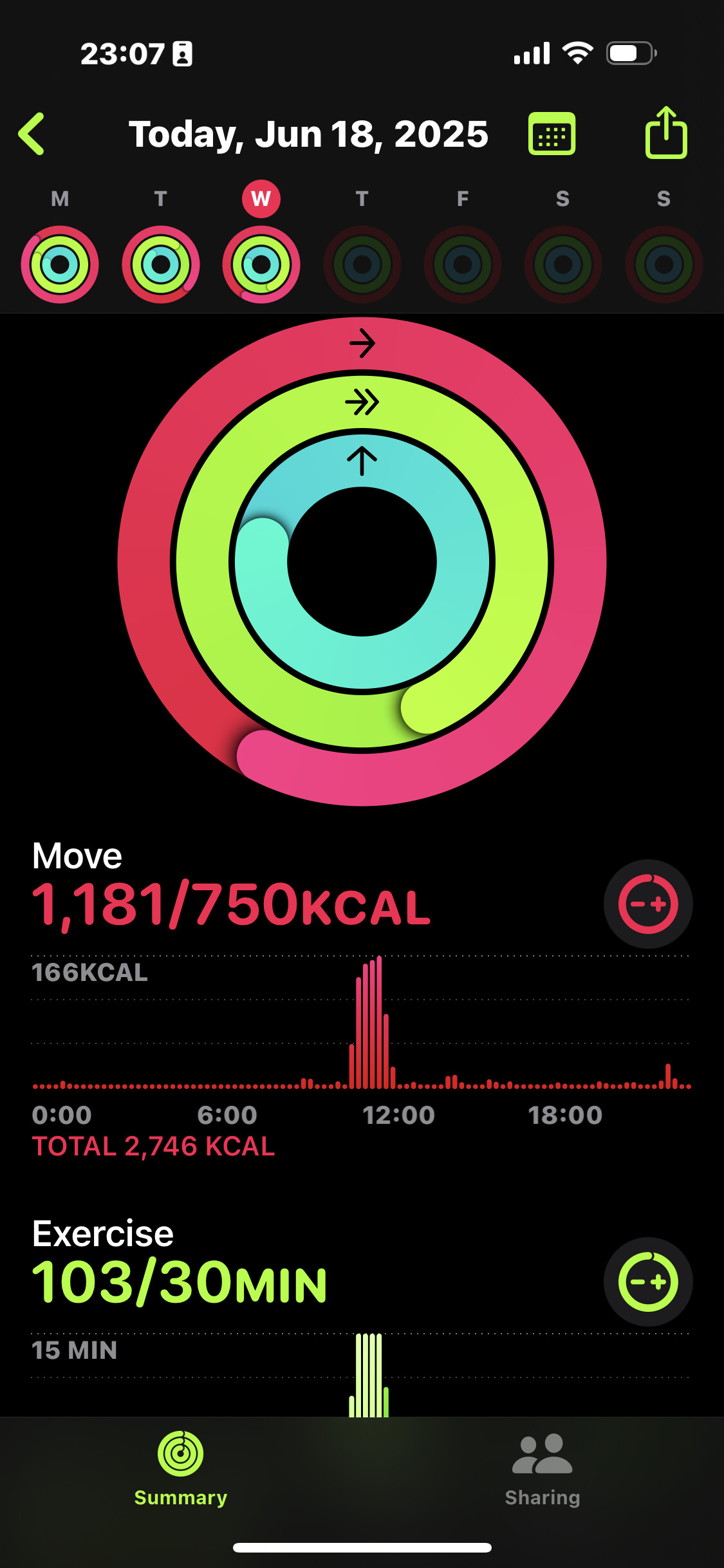This screenshot has width=724, height=1568.
Task: Adjust the Exercise goal
Action: pyautogui.click(x=648, y=1282)
